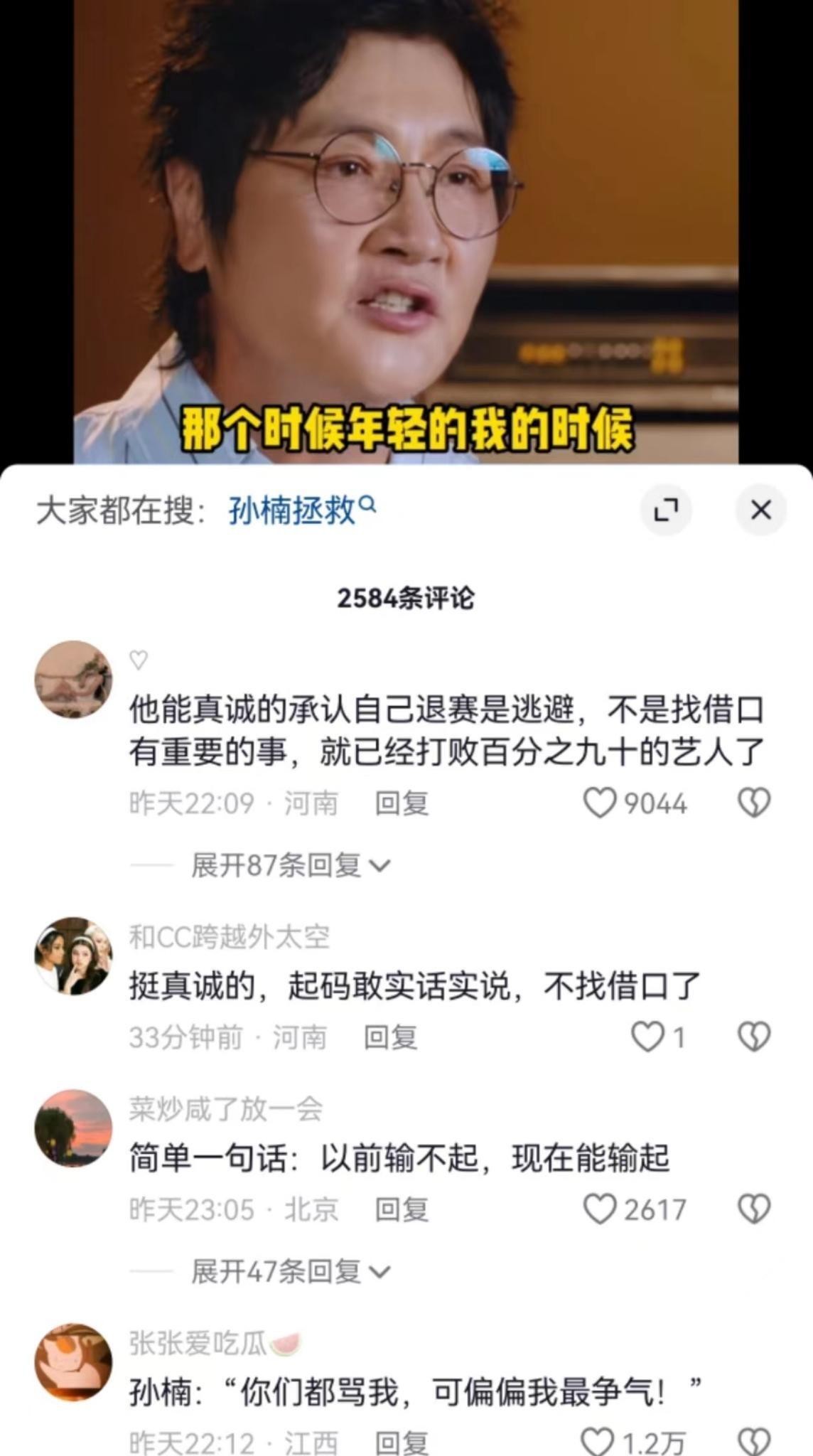This screenshot has height=1456, width=813.
Task: Dislike the comment by 和CC跨越外太空
Action: [x=753, y=1037]
